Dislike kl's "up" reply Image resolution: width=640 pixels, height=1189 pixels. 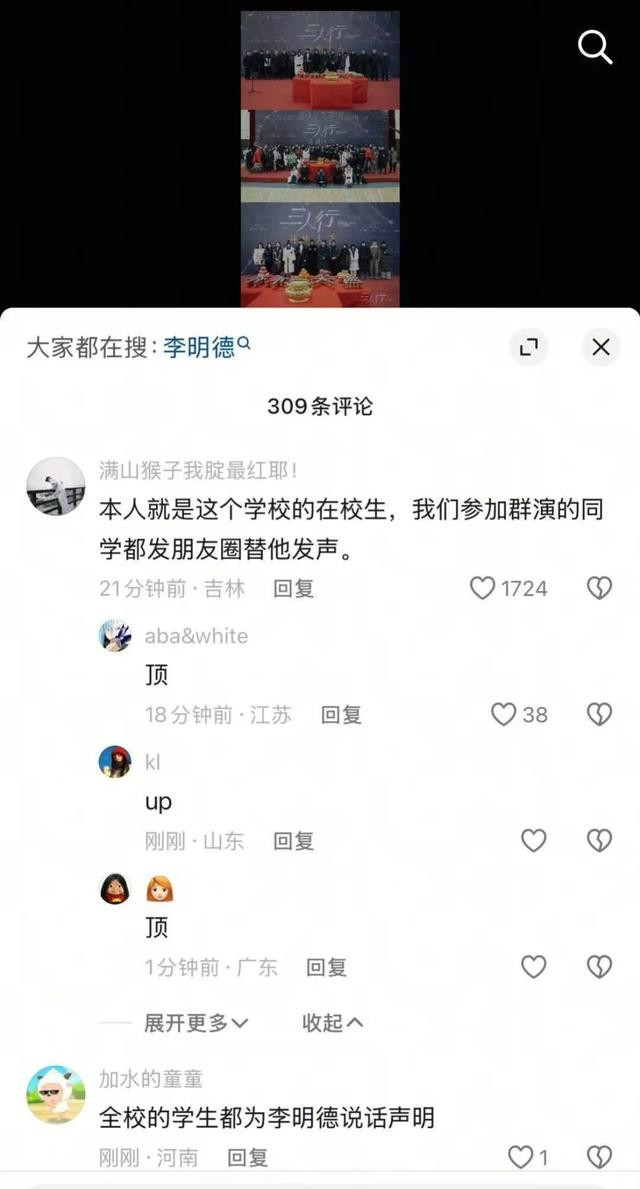599,840
